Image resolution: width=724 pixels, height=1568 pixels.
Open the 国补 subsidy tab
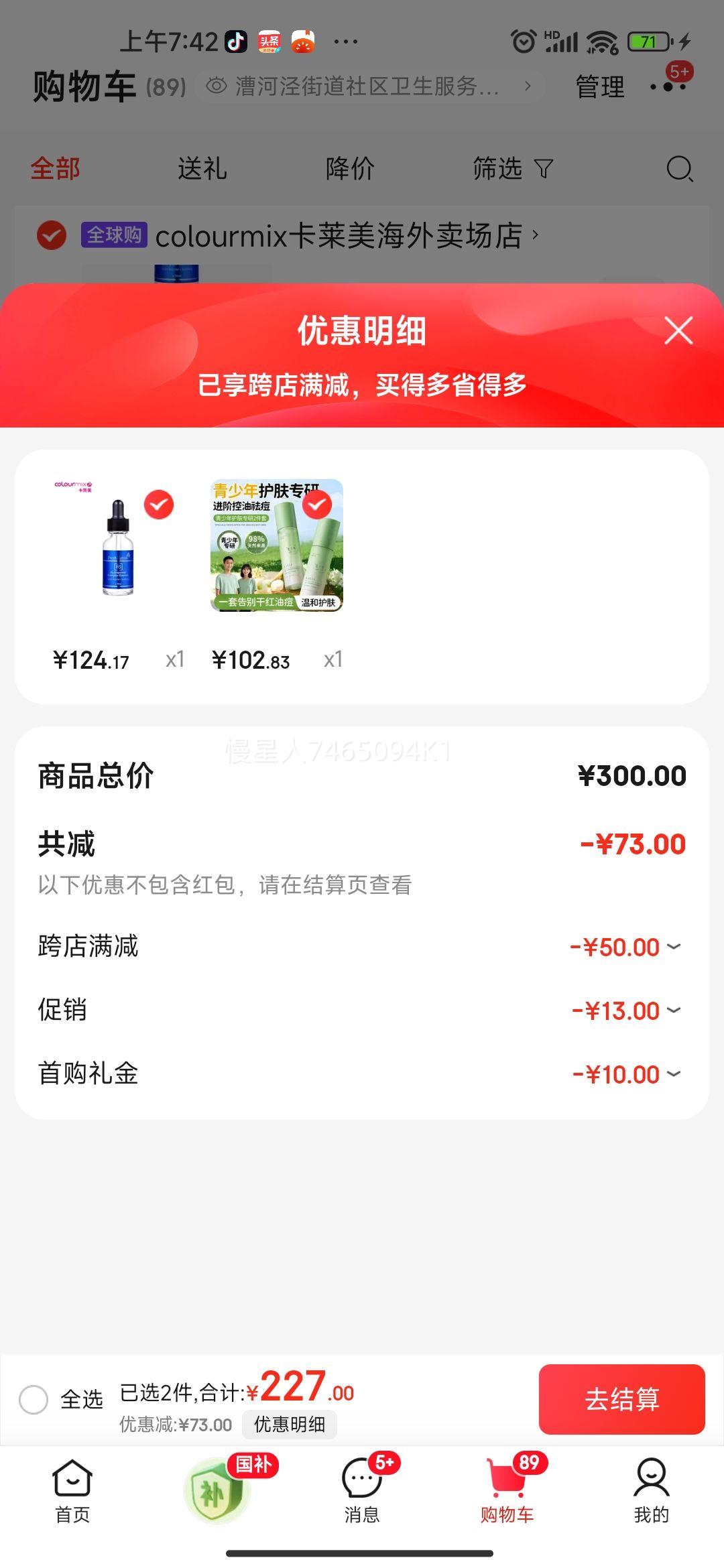[x=217, y=1490]
